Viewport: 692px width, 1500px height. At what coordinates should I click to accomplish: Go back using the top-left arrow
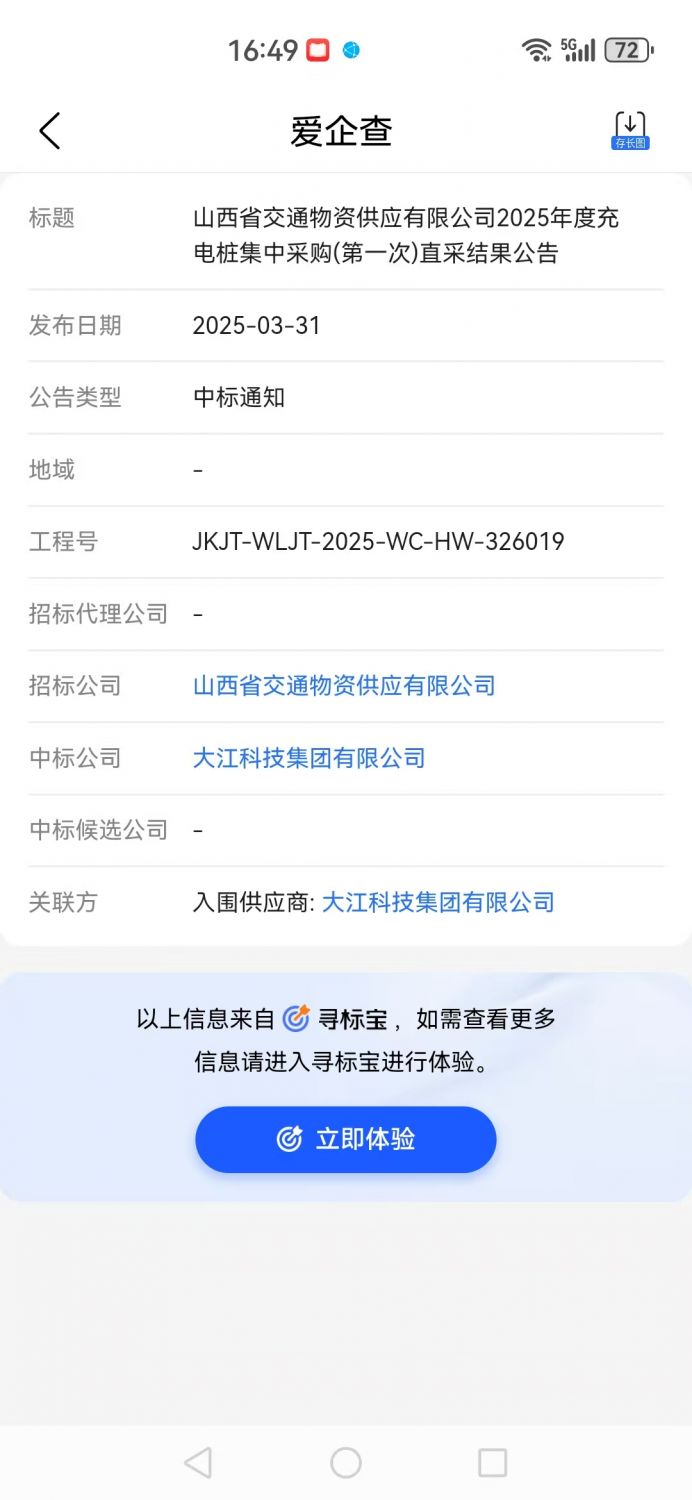(x=50, y=131)
